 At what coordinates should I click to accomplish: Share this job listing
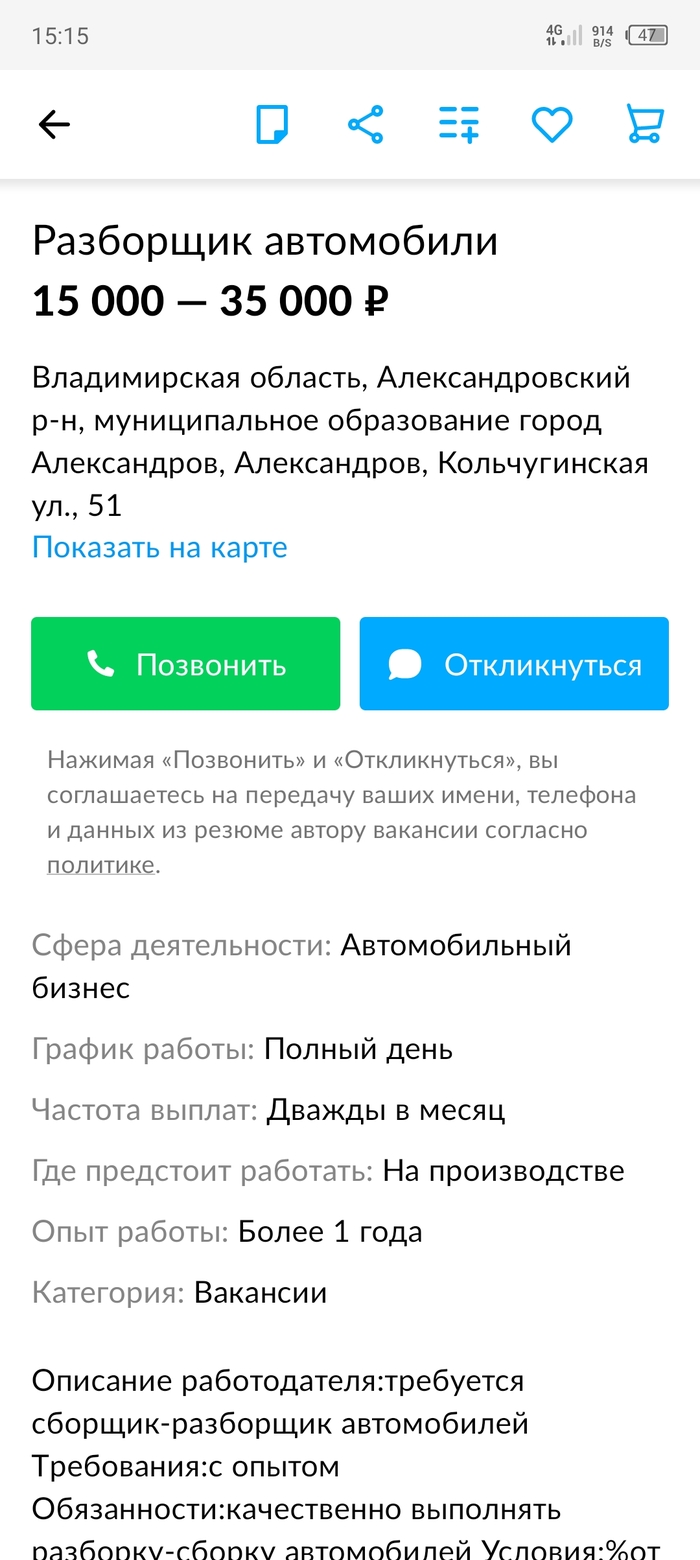click(x=365, y=125)
